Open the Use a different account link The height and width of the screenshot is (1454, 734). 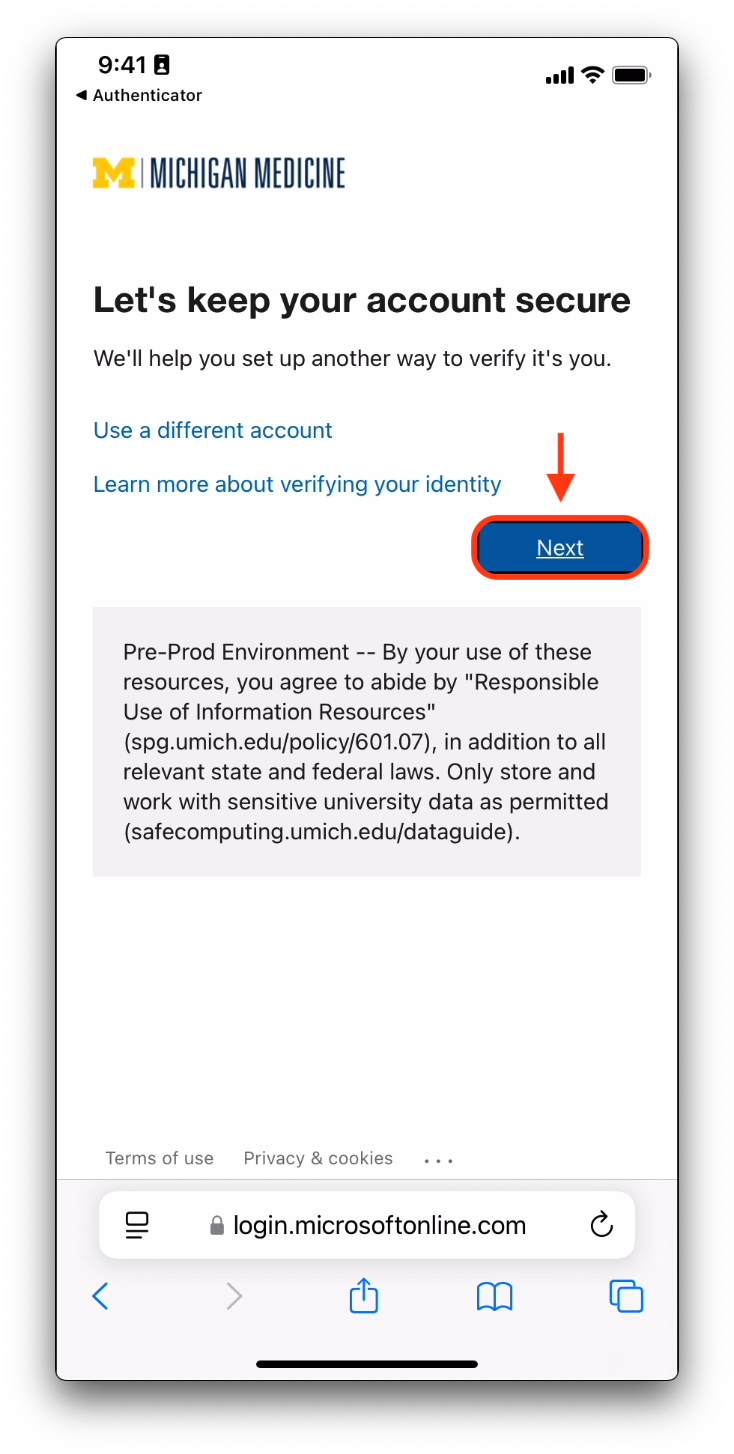point(213,431)
